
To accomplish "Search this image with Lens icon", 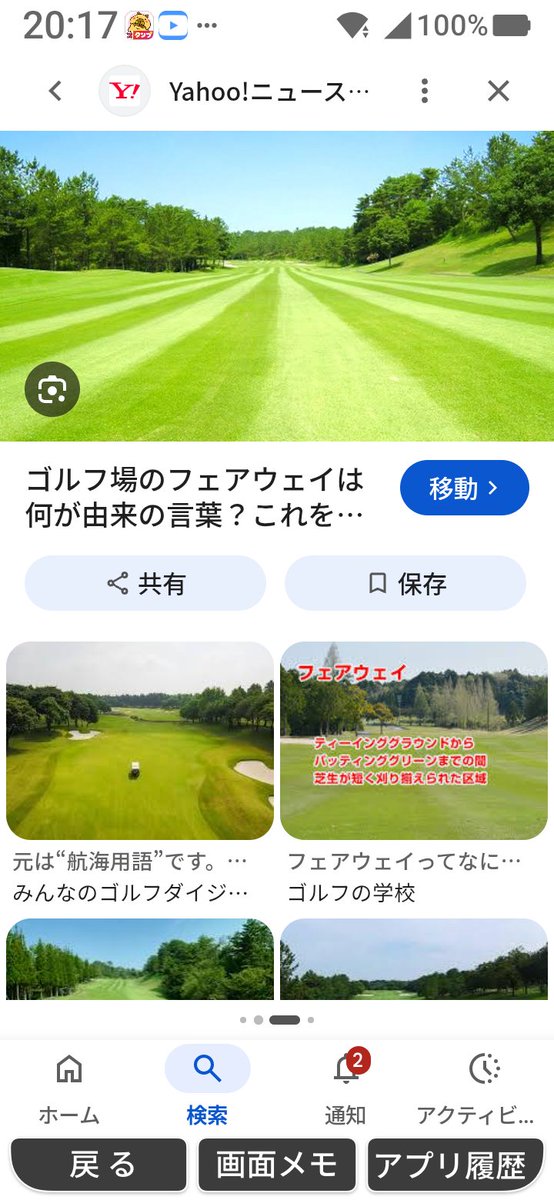I will [x=52, y=389].
